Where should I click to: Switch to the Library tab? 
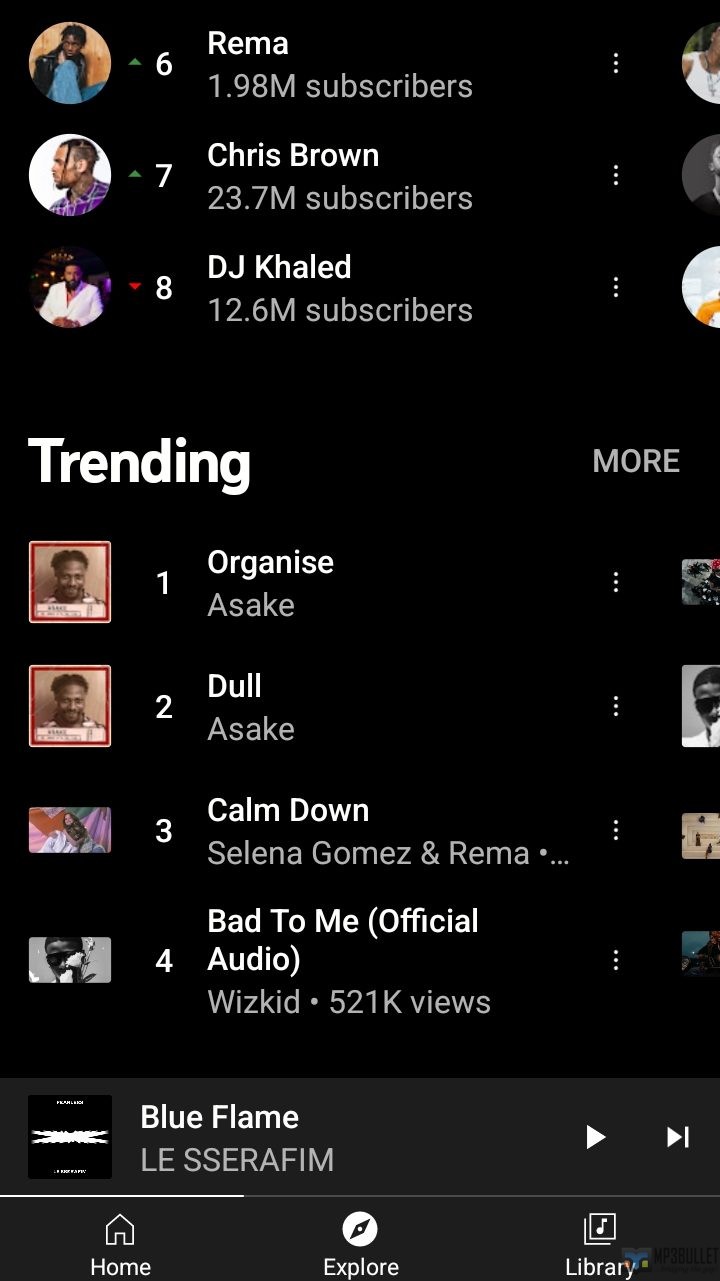pos(599,1245)
